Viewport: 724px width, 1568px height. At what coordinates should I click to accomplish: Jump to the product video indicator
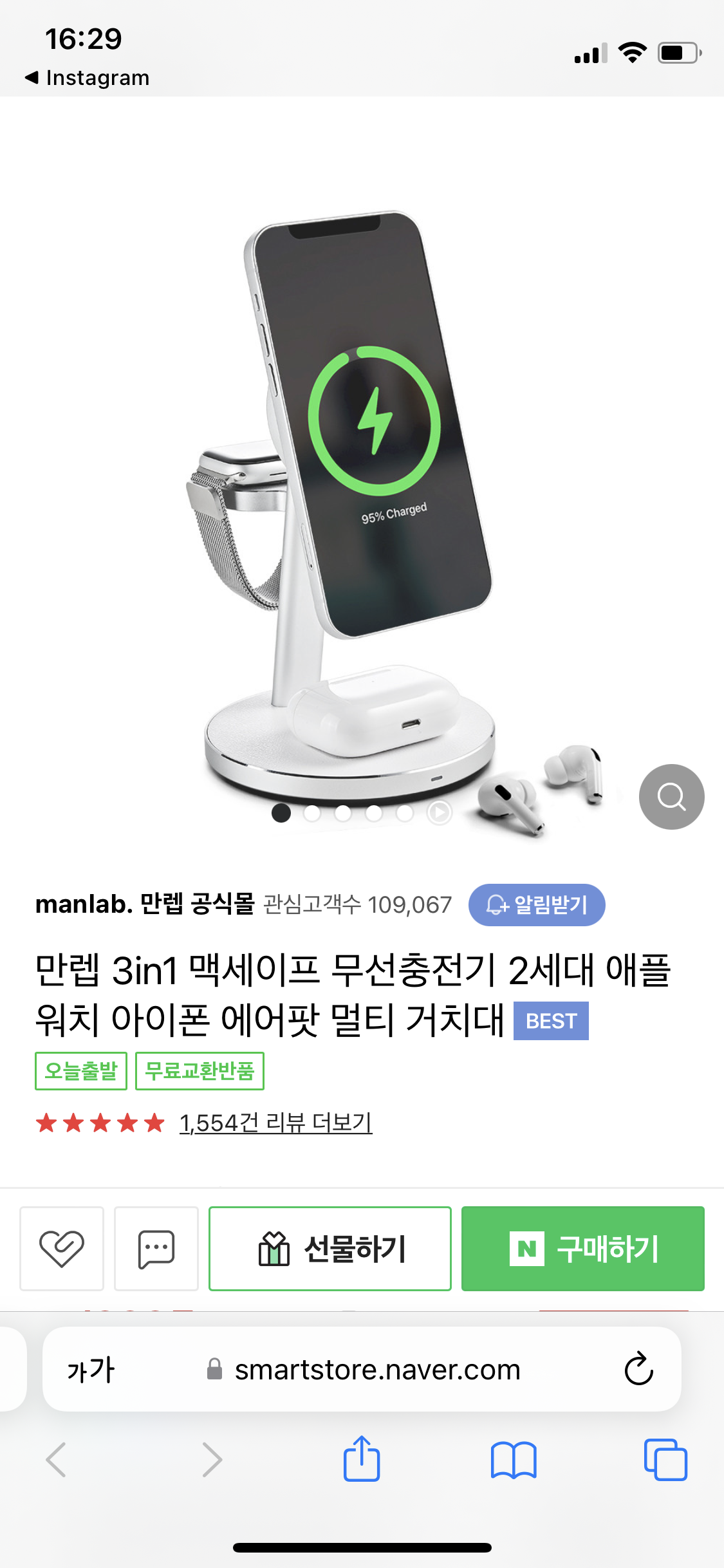[440, 812]
